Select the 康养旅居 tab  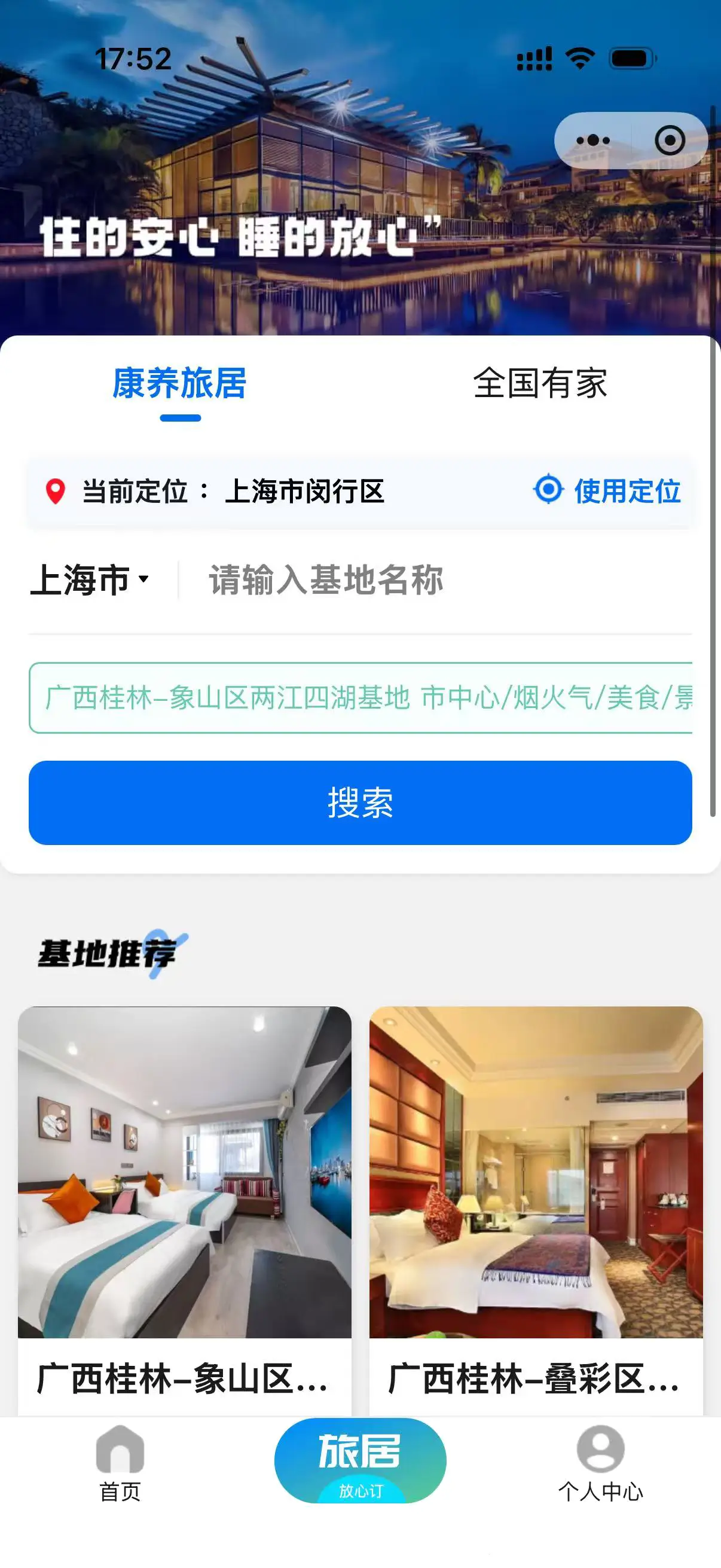179,383
